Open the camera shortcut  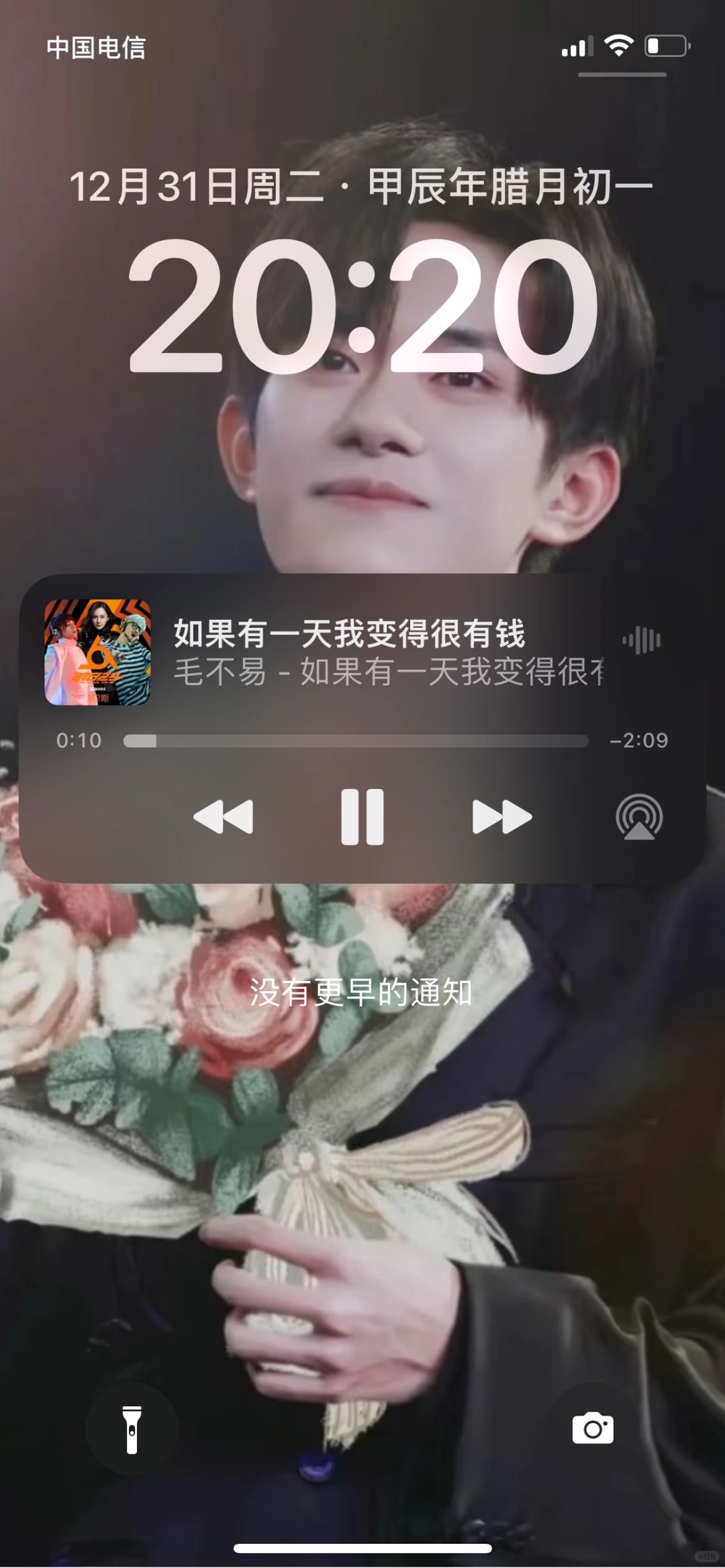coord(592,1429)
